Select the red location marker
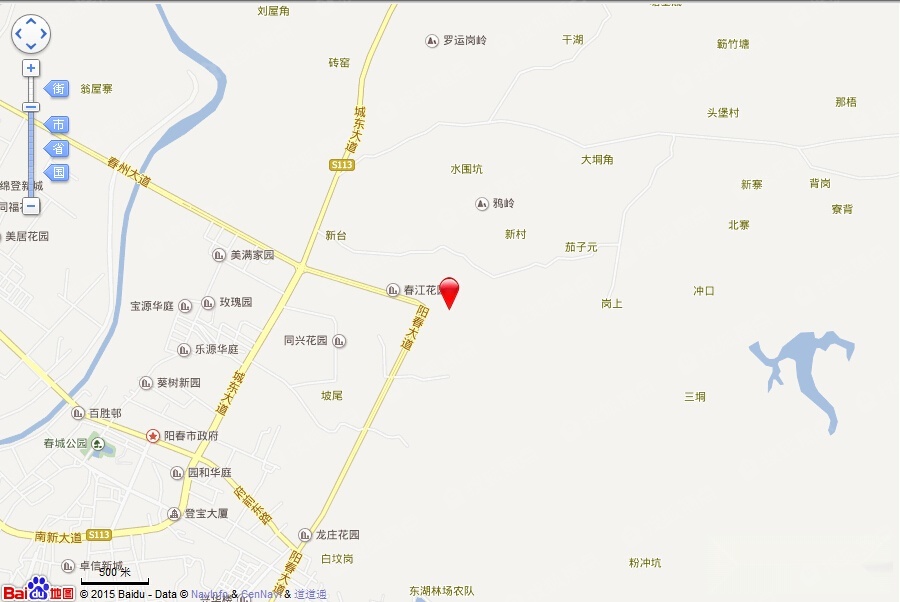 pos(450,291)
